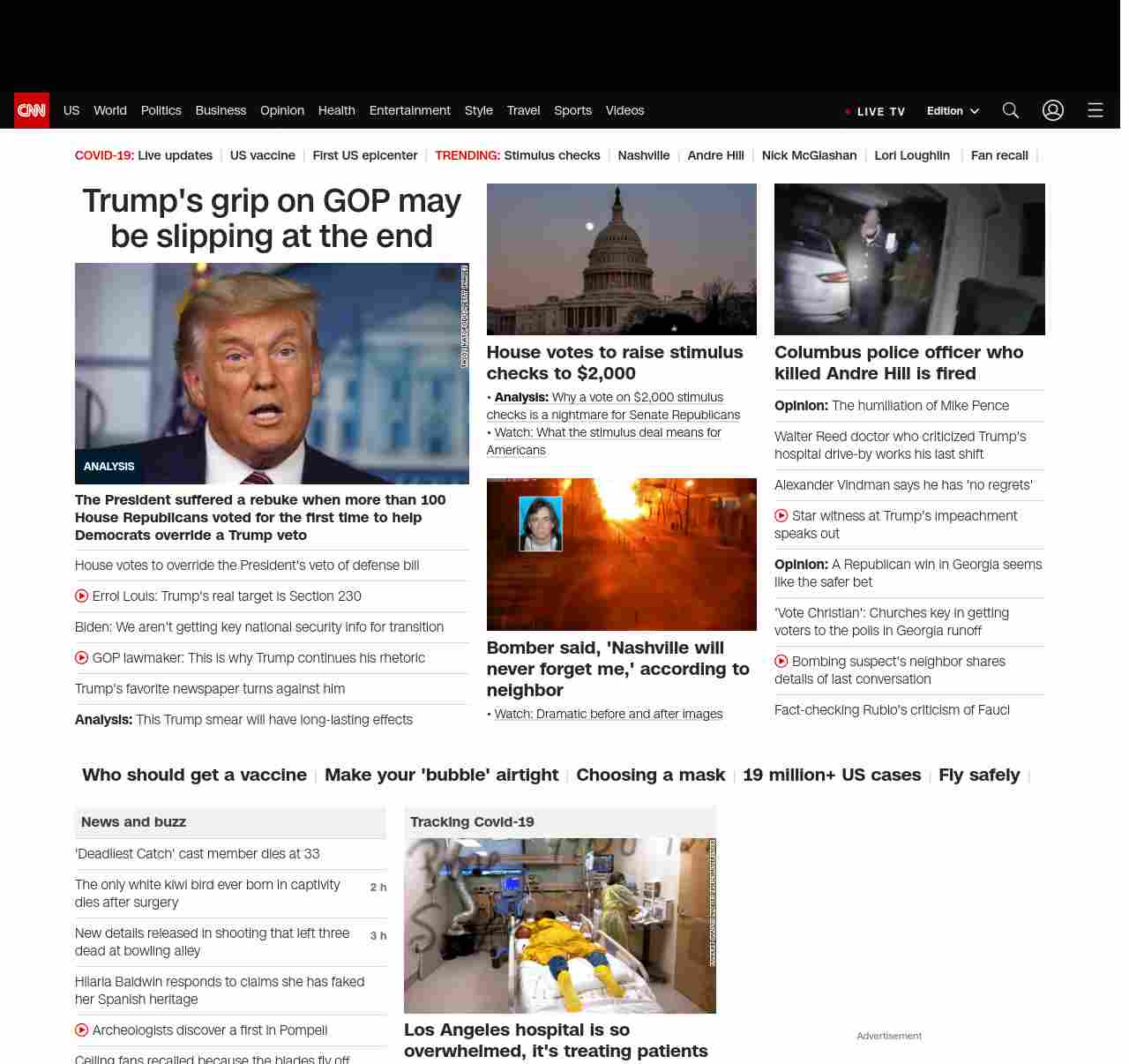Open COVID-19 Live updates link

pyautogui.click(x=175, y=155)
